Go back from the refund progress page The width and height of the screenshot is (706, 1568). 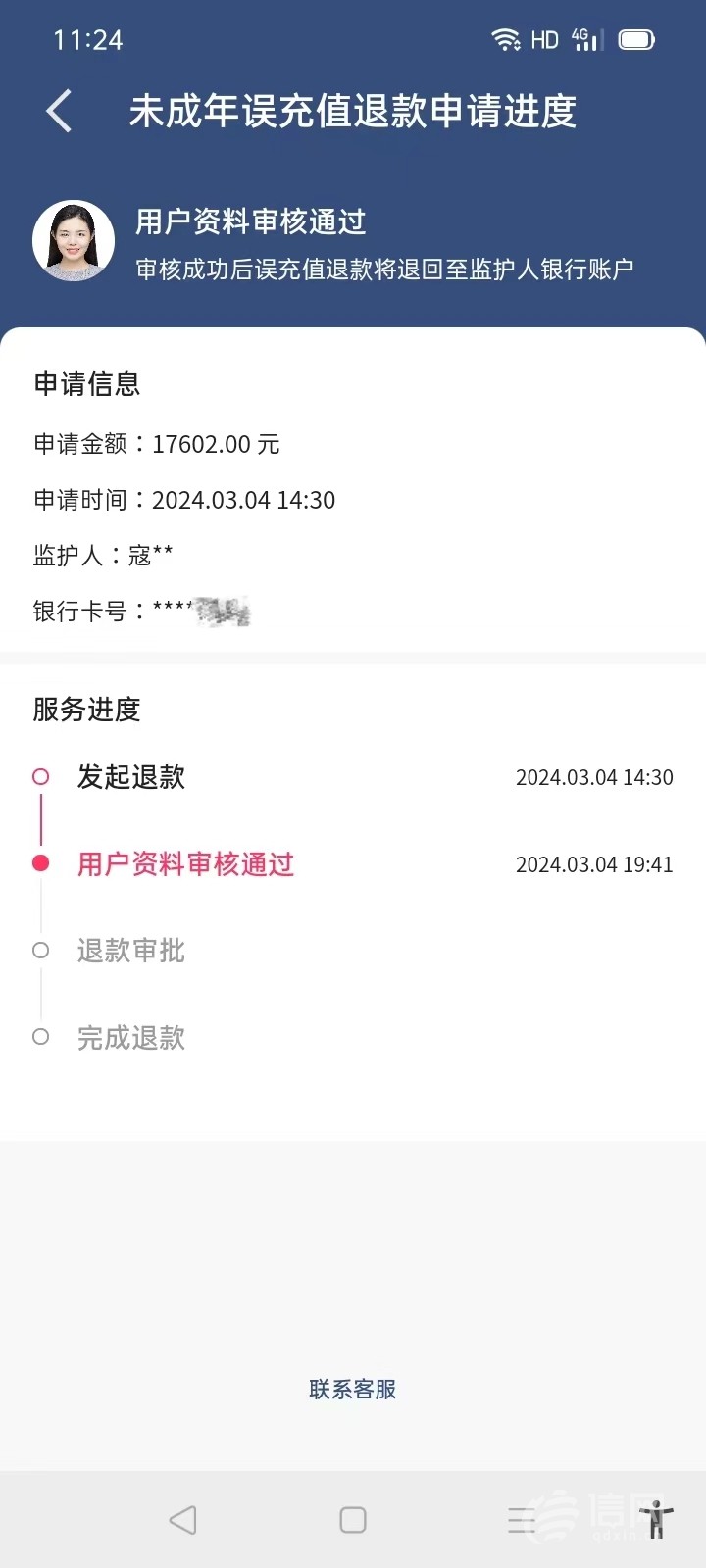tap(60, 111)
